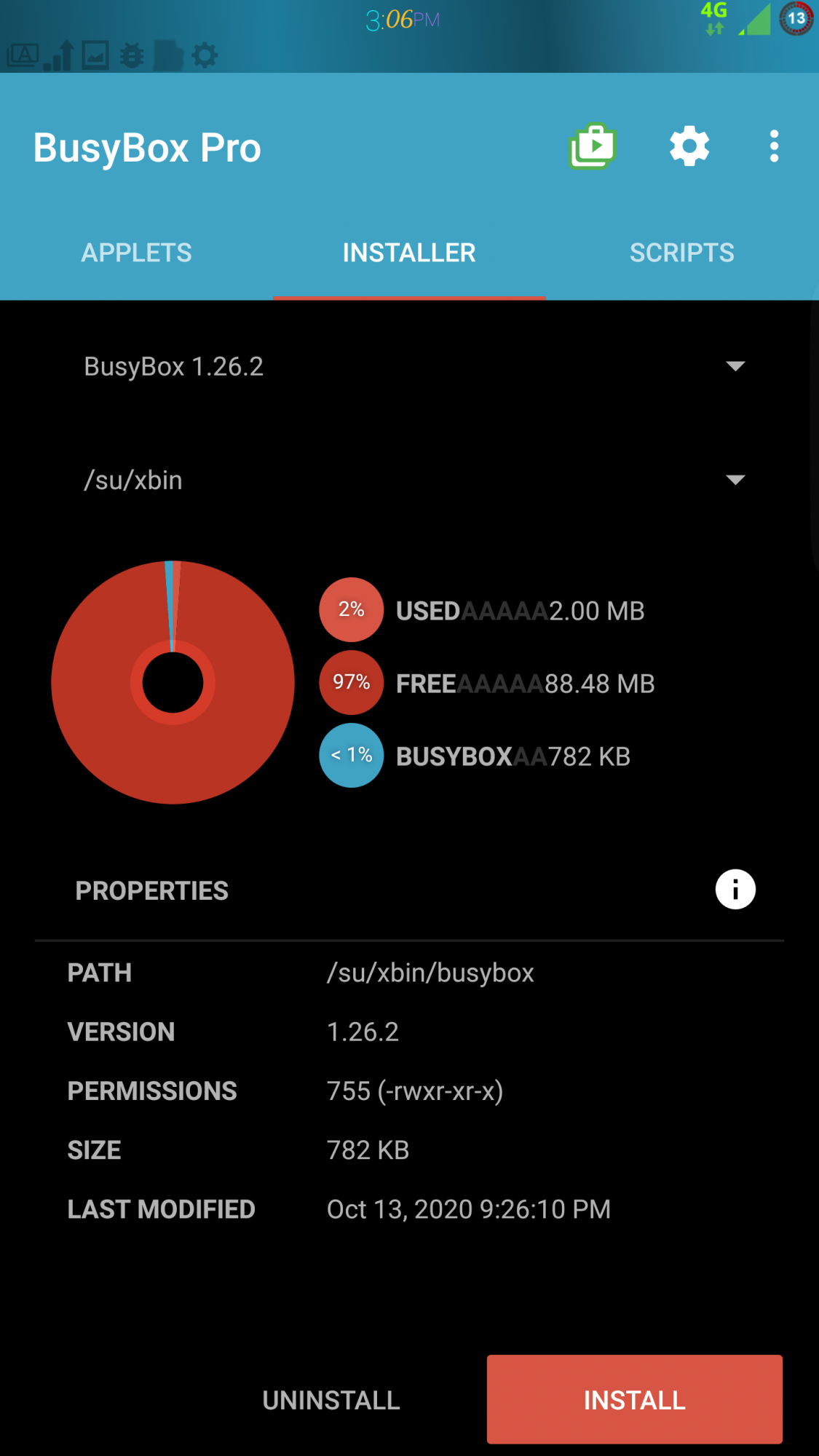819x1456 pixels.
Task: Tap the Properties info icon
Action: coord(735,890)
